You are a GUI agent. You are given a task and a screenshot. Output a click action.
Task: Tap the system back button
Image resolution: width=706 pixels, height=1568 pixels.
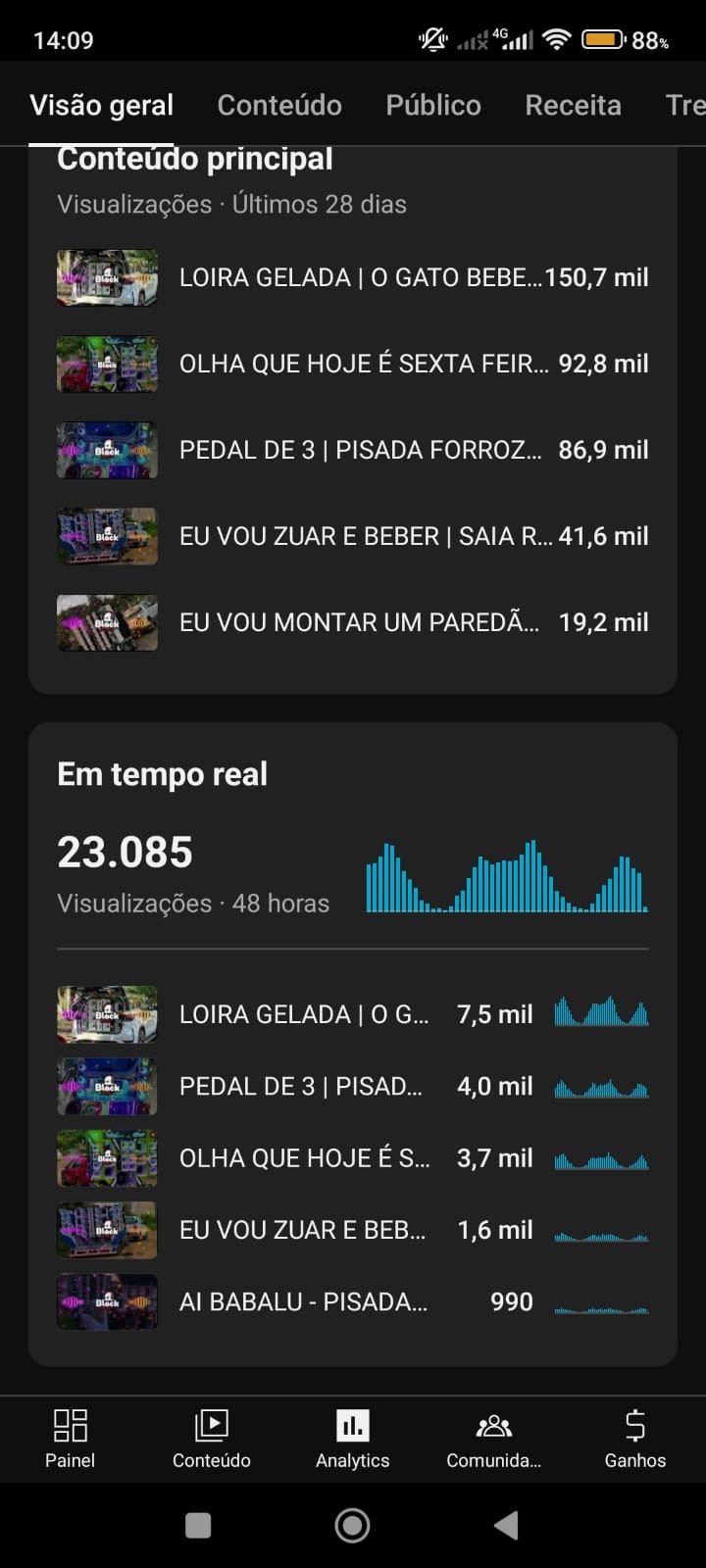pyautogui.click(x=506, y=1525)
